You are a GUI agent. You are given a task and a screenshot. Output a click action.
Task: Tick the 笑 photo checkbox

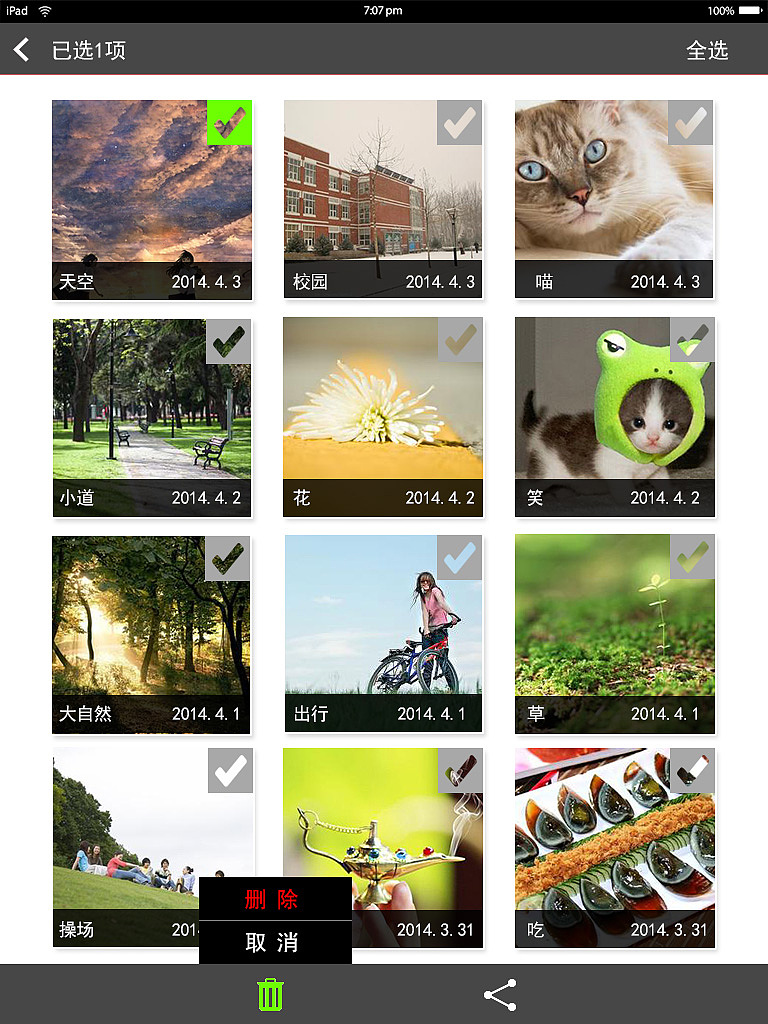click(x=692, y=340)
